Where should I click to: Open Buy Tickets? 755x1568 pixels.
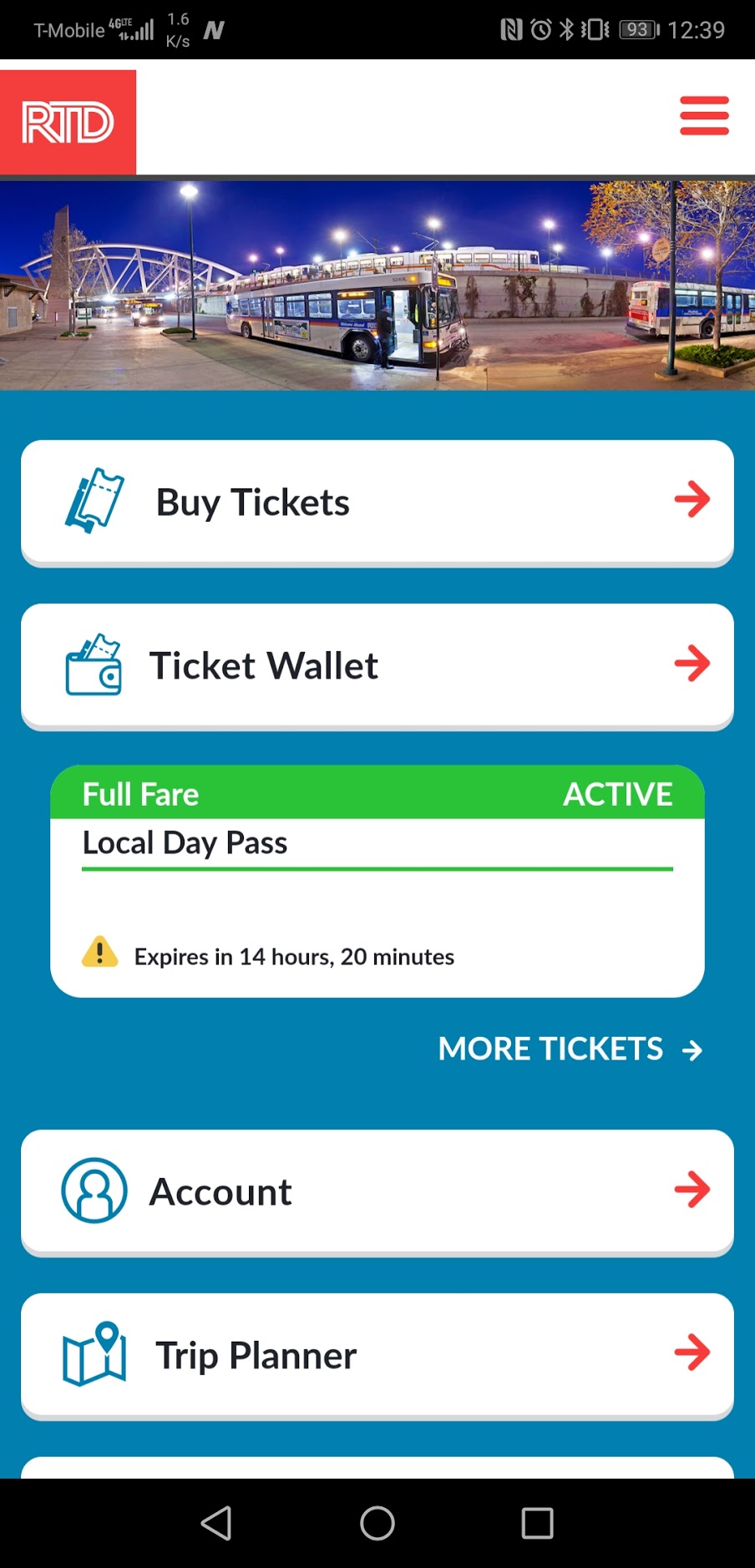[x=377, y=502]
